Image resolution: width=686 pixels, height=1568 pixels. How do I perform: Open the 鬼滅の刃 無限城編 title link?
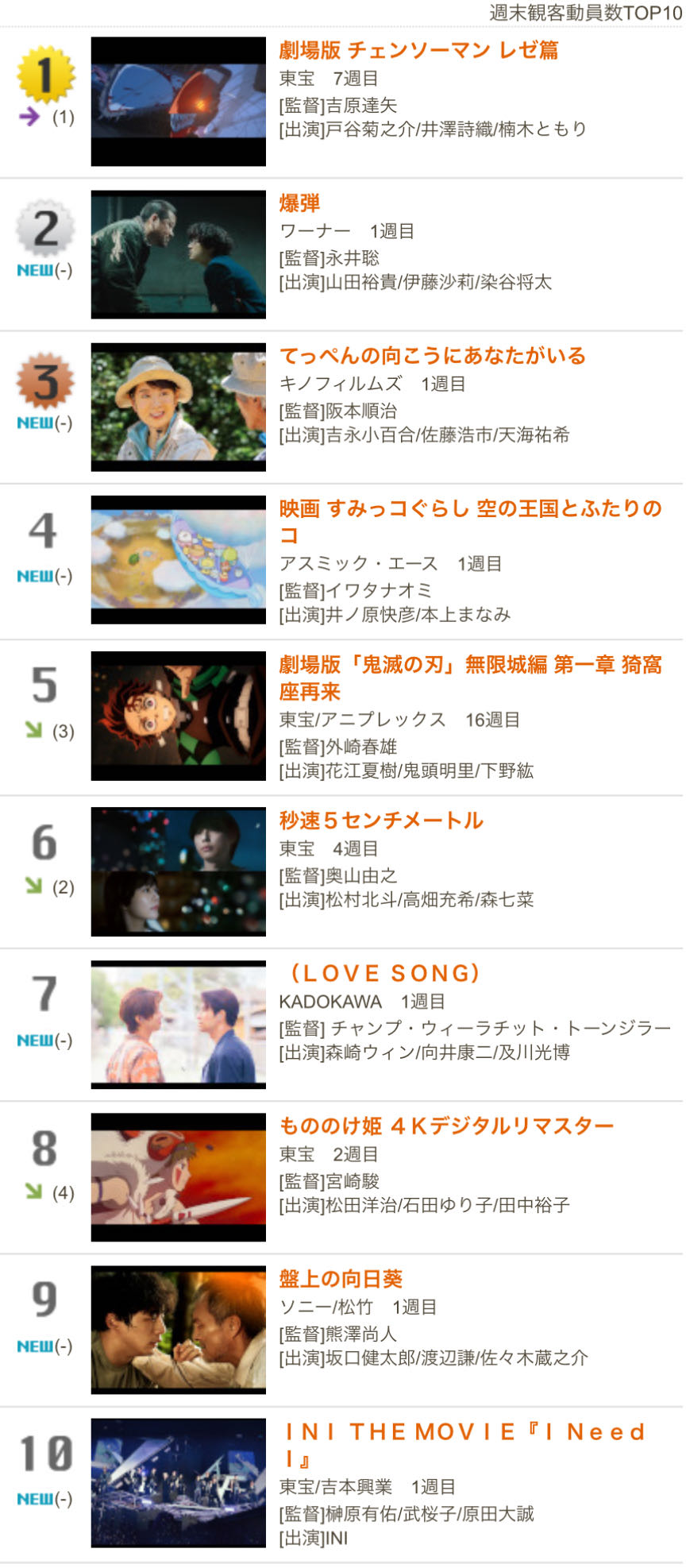pyautogui.click(x=470, y=678)
